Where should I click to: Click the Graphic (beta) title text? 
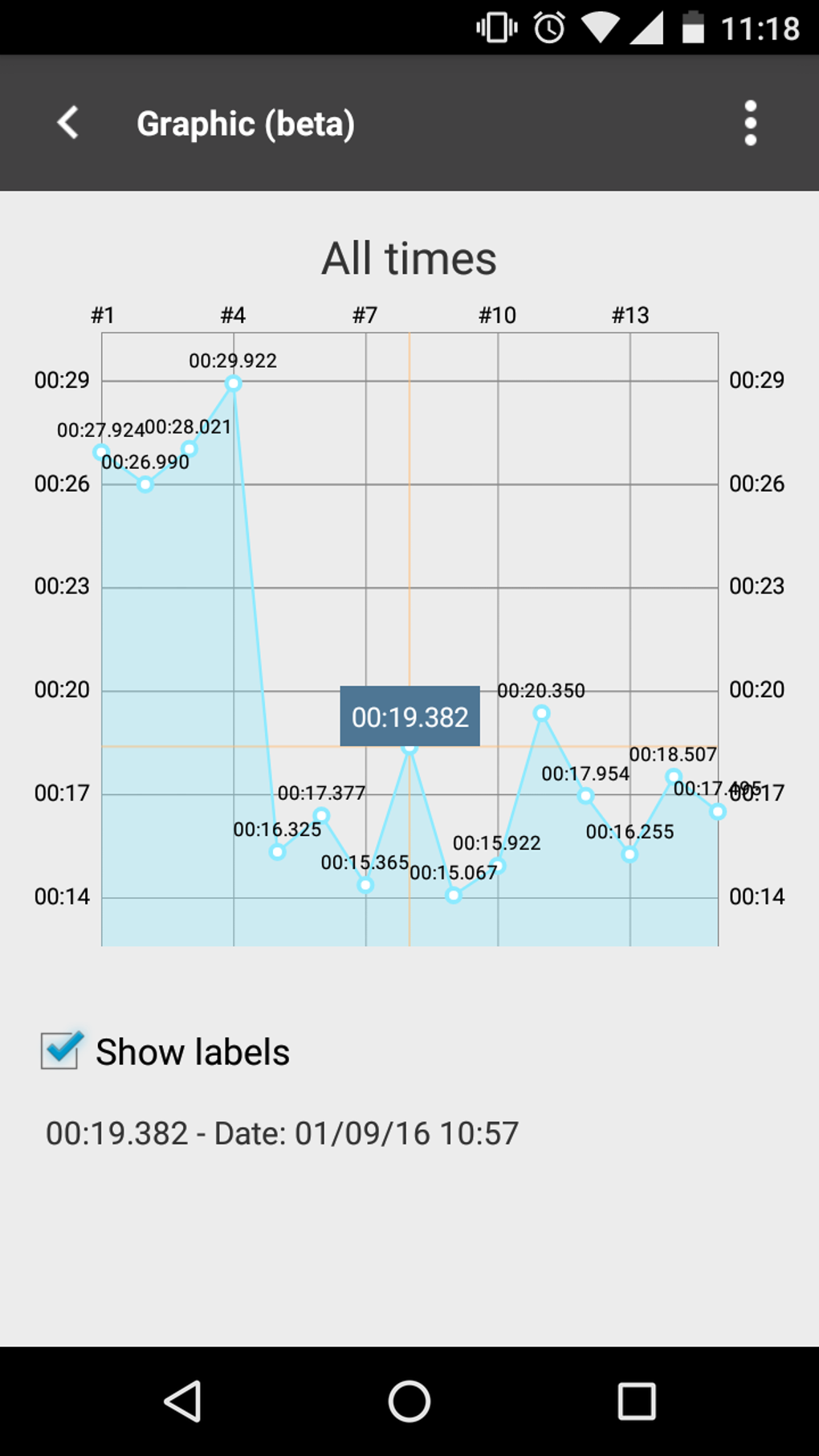(246, 123)
